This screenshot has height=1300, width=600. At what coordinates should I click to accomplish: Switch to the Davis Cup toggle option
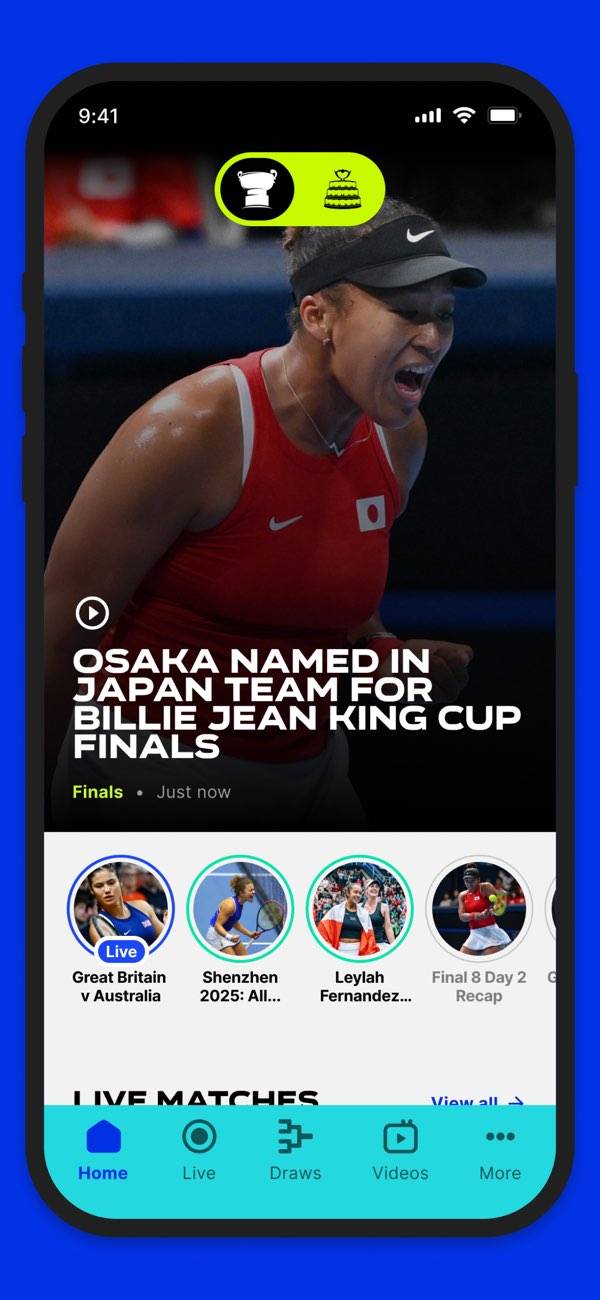[341, 189]
